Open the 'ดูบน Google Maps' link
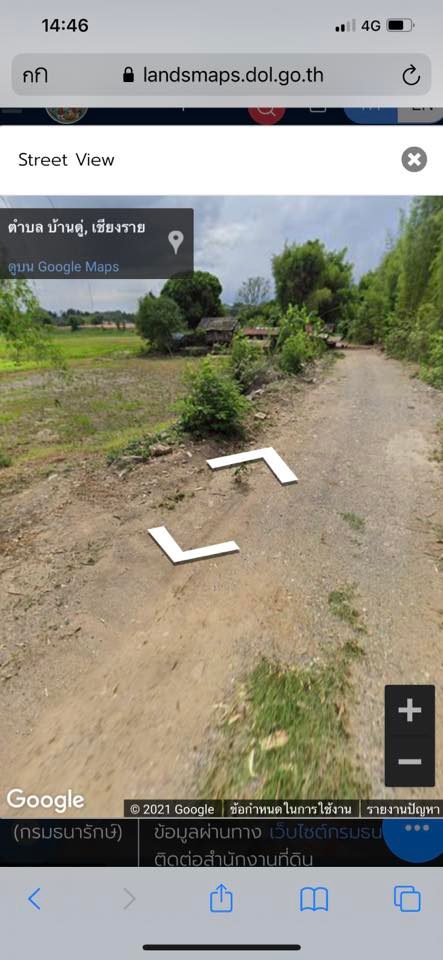 click(x=64, y=266)
